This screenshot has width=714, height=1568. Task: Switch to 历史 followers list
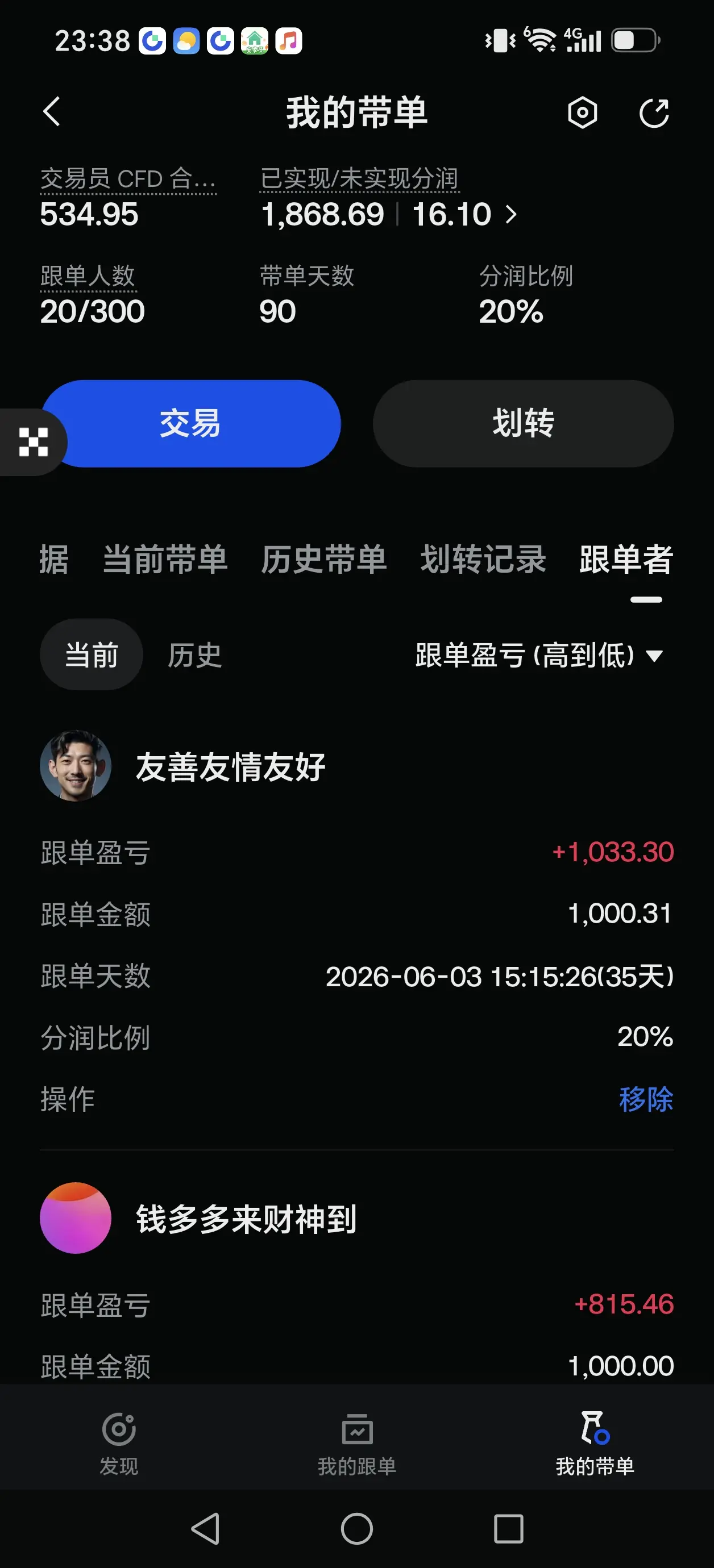(x=195, y=655)
